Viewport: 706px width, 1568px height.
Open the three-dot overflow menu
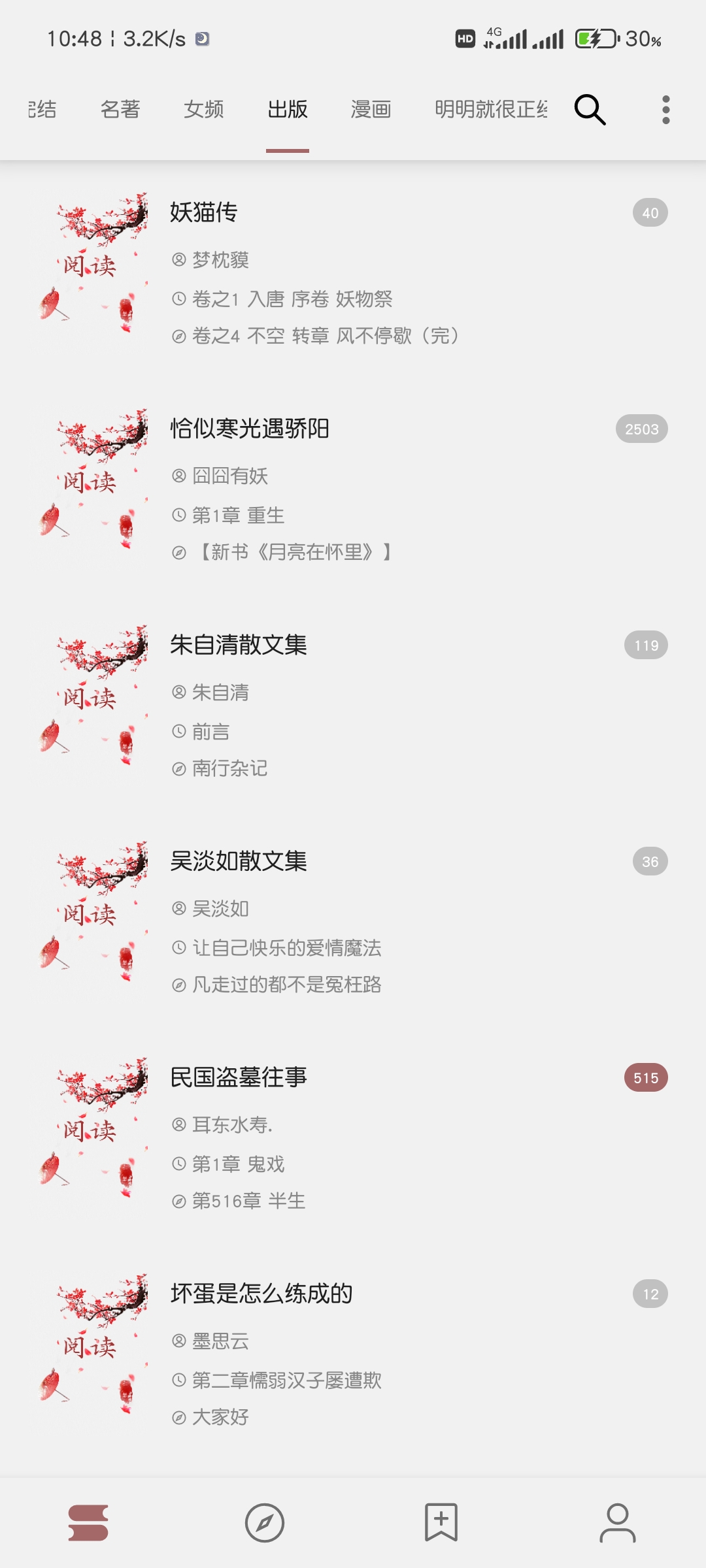click(x=665, y=109)
